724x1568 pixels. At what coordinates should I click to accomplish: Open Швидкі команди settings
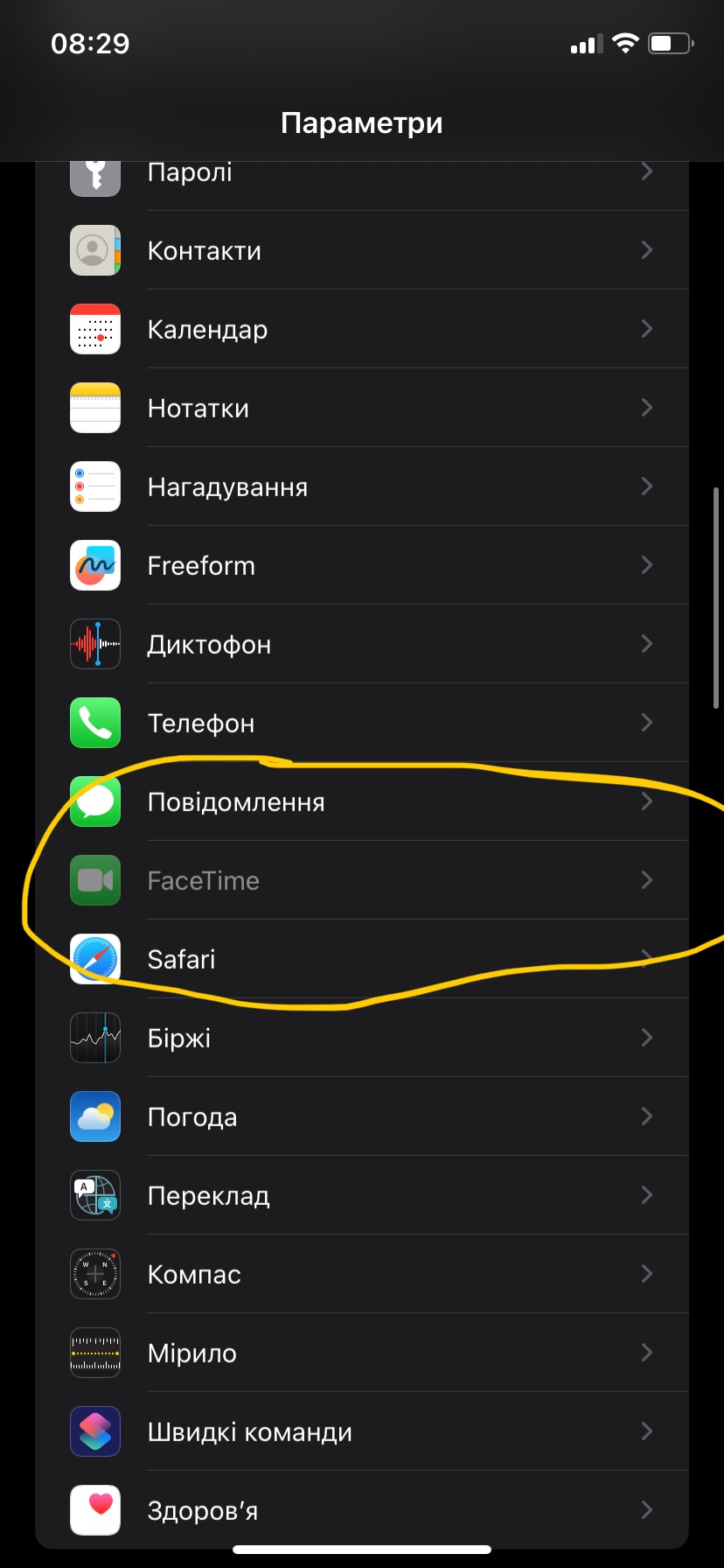pyautogui.click(x=361, y=1432)
